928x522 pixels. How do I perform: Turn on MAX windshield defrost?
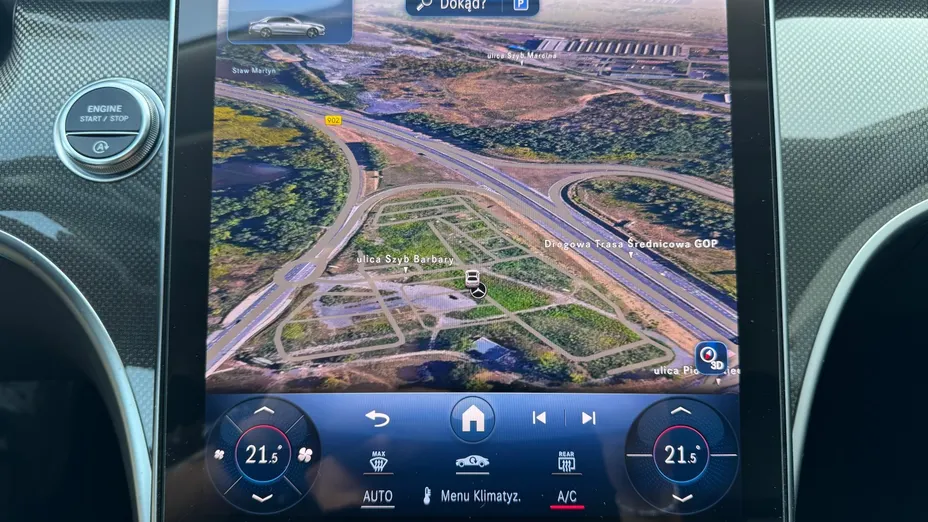coord(378,461)
